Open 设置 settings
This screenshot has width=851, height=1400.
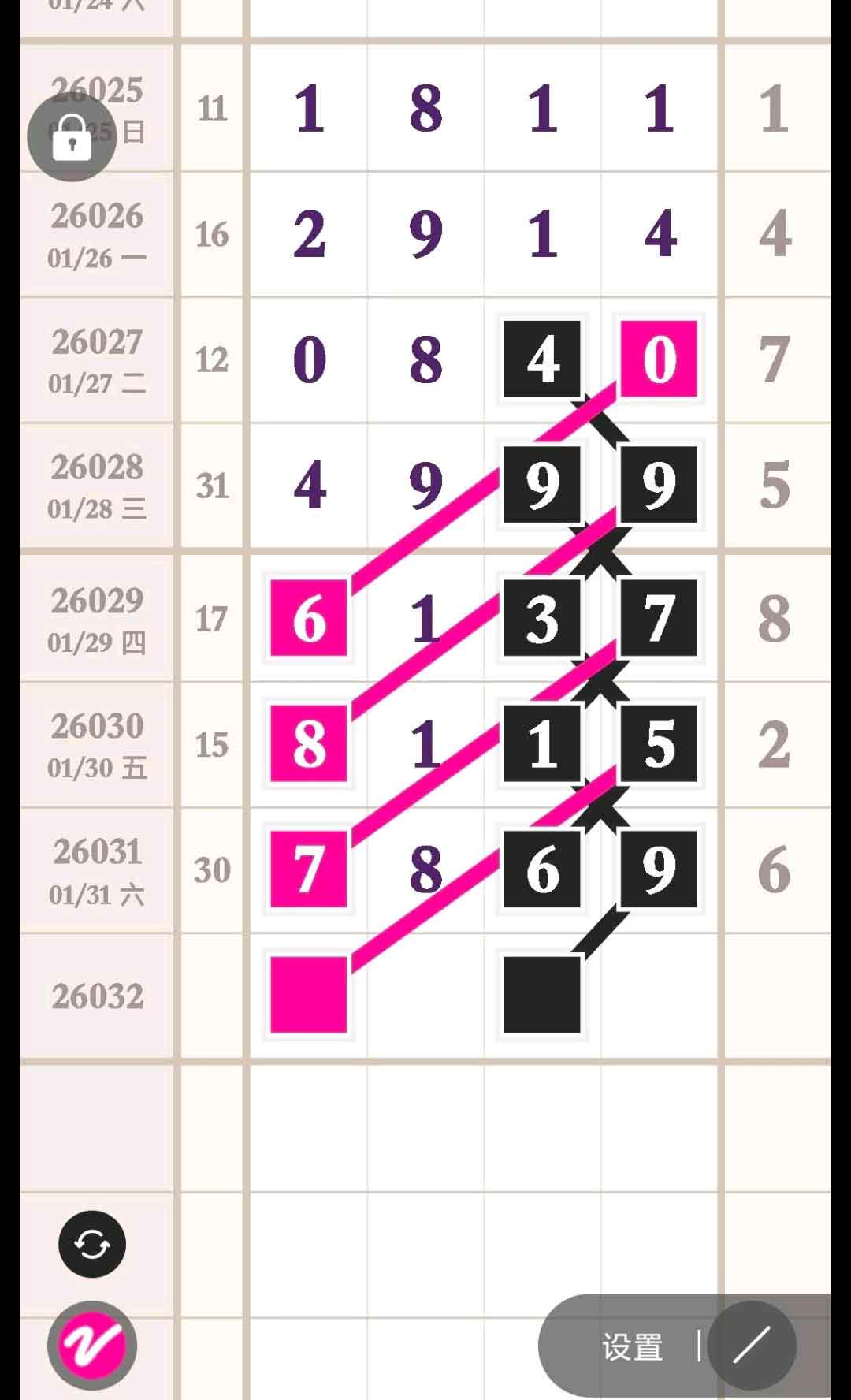(632, 1346)
